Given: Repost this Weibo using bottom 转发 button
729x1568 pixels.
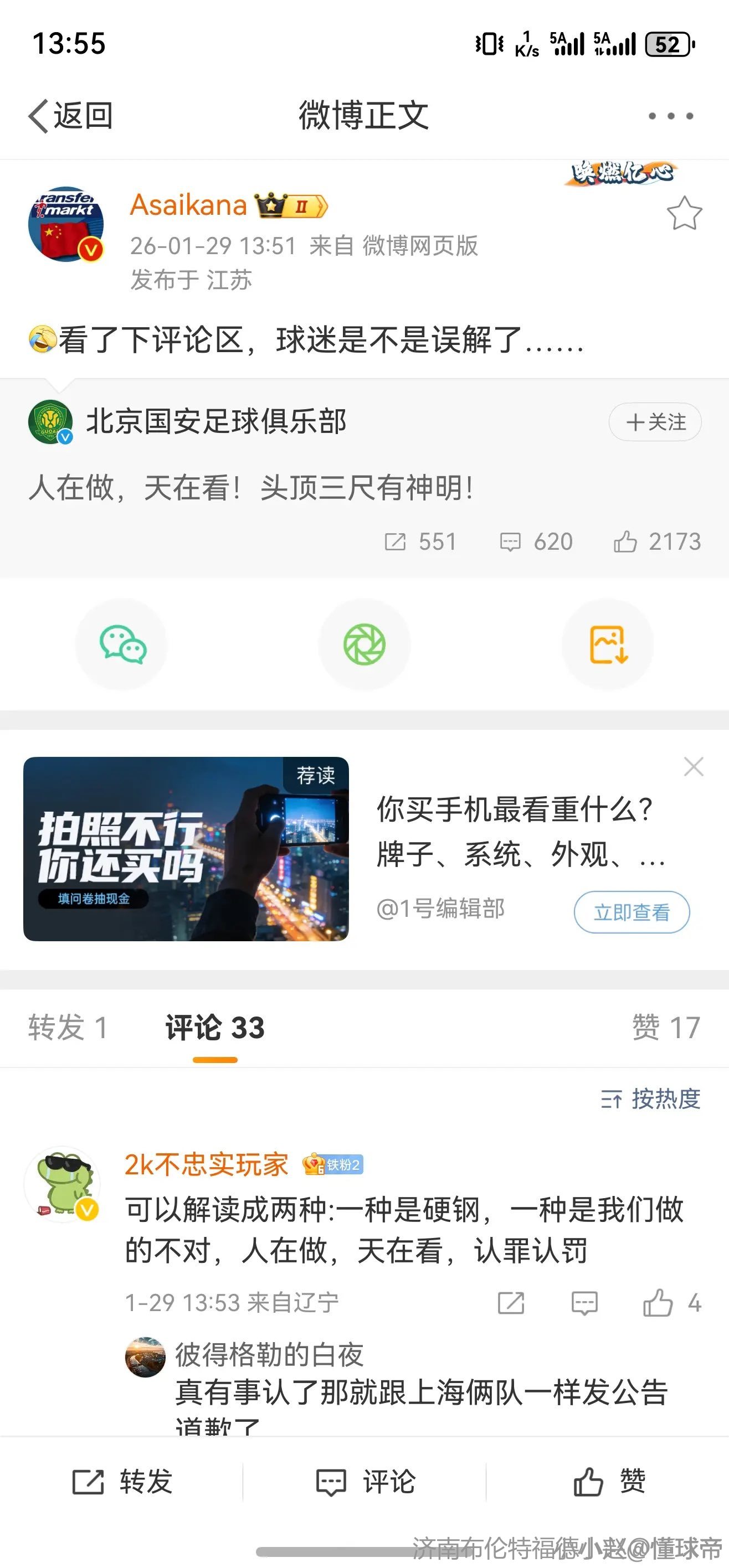Looking at the screenshot, I should point(122,1482).
